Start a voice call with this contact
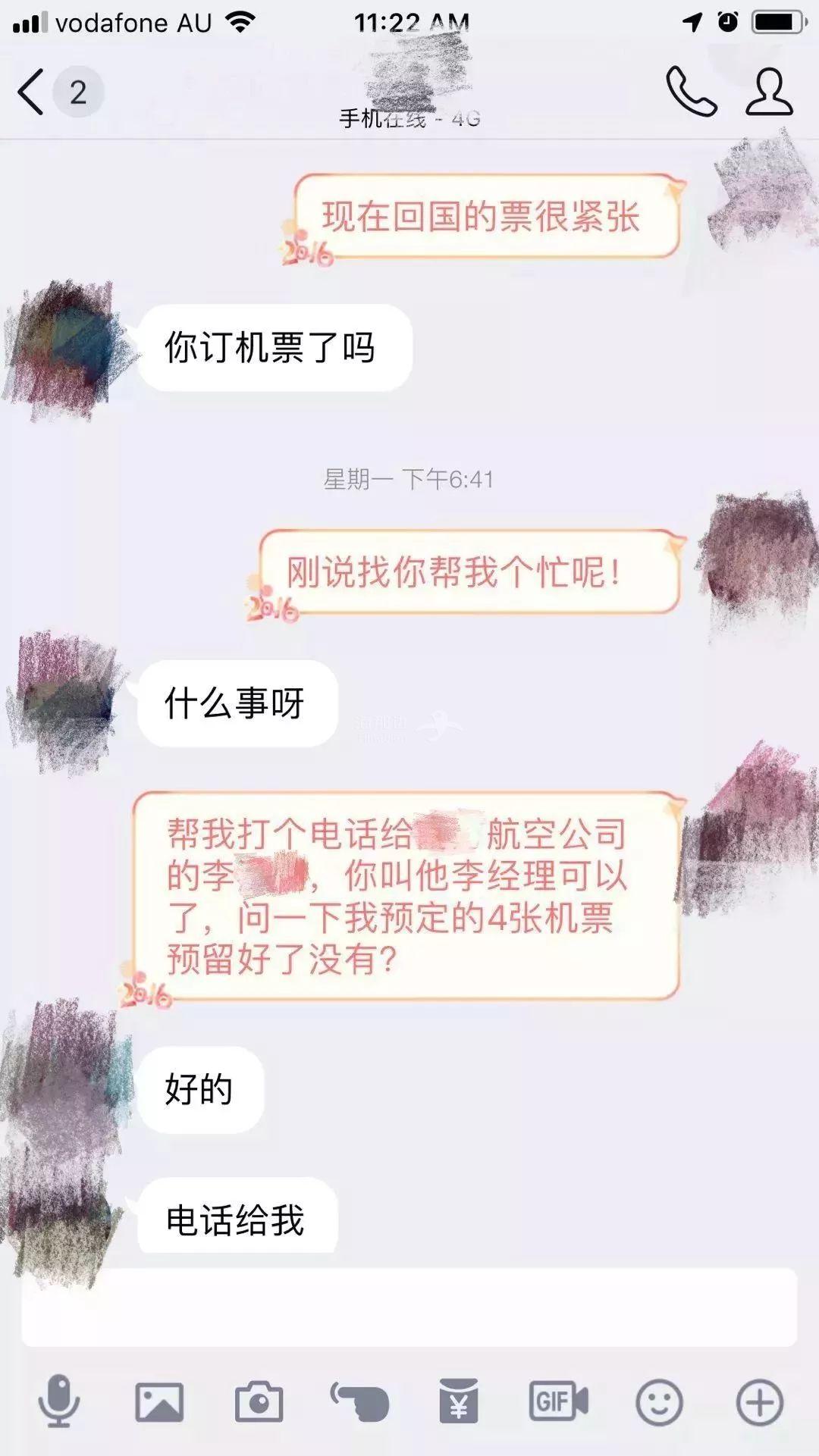The image size is (819, 1456). (x=691, y=92)
